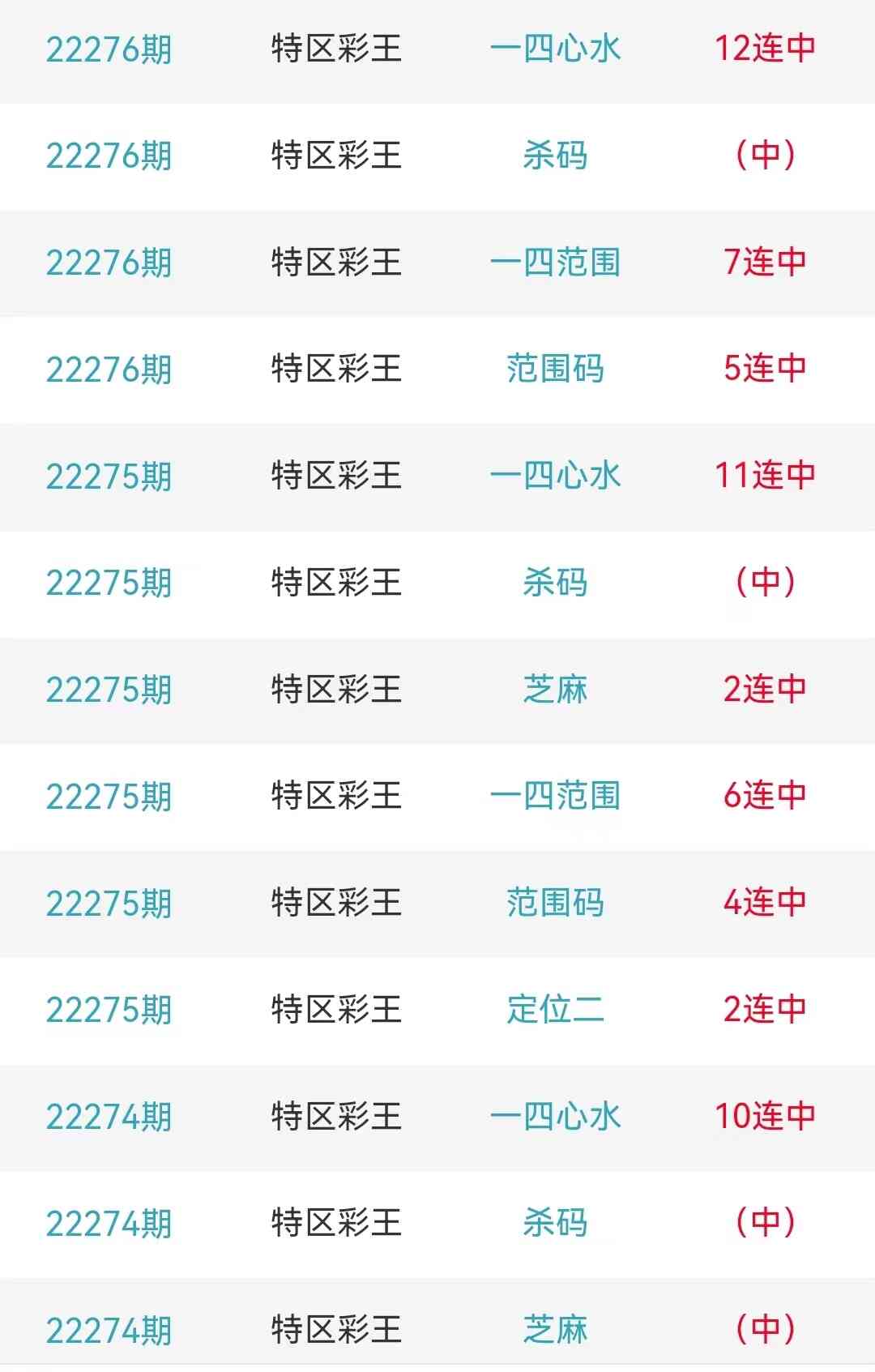
Task: Tap the 22275期 杀码 entry
Action: (x=555, y=583)
